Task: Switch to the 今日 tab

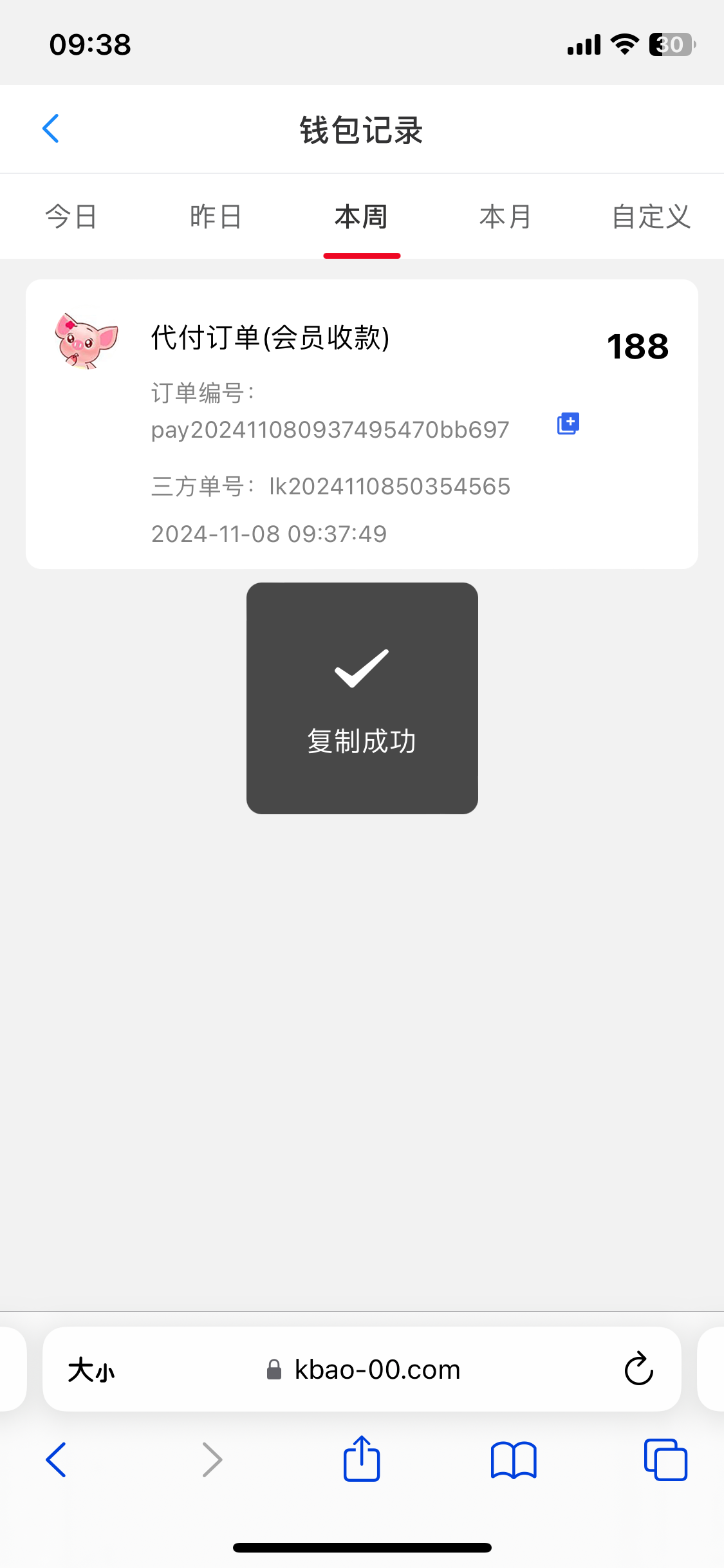Action: (x=71, y=217)
